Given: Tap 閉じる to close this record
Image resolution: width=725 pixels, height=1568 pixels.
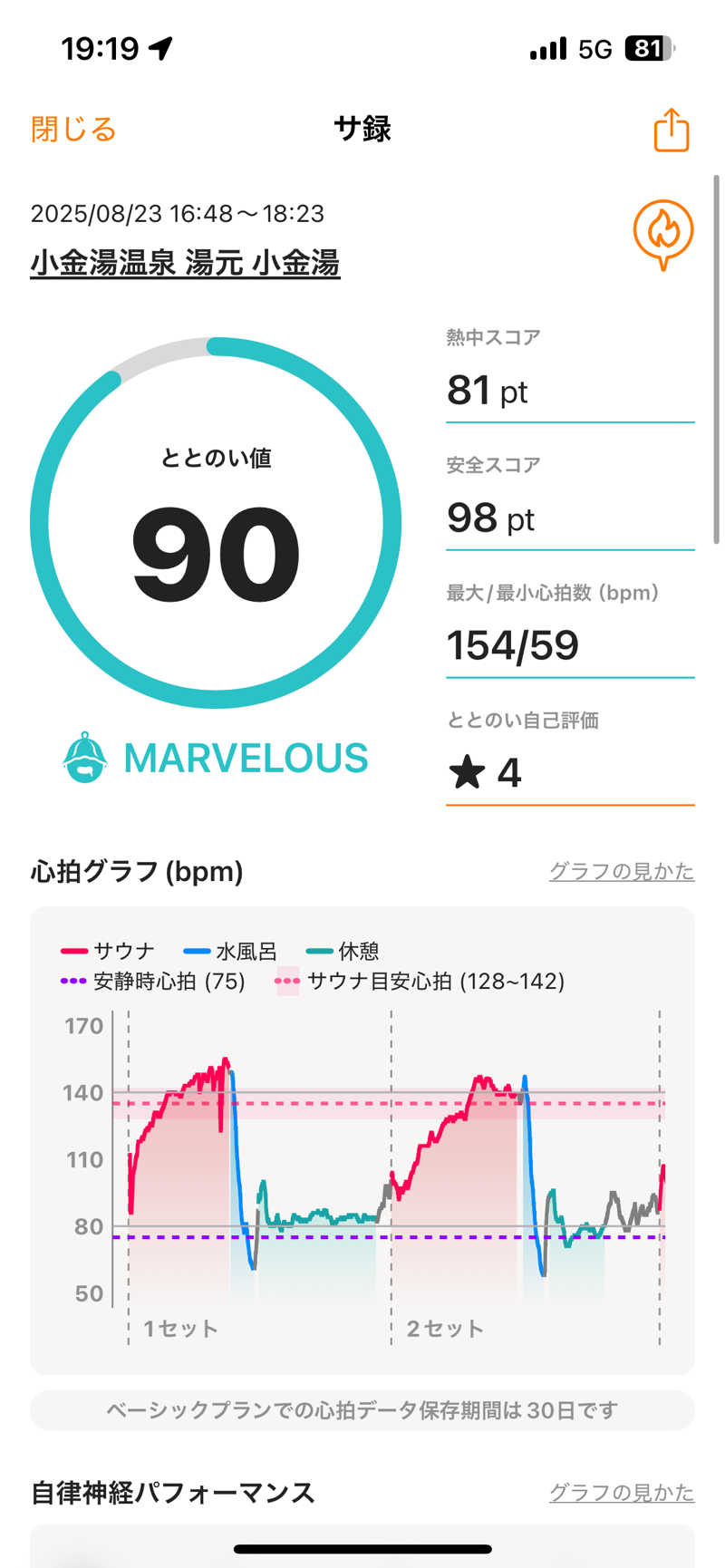Looking at the screenshot, I should coord(73,130).
